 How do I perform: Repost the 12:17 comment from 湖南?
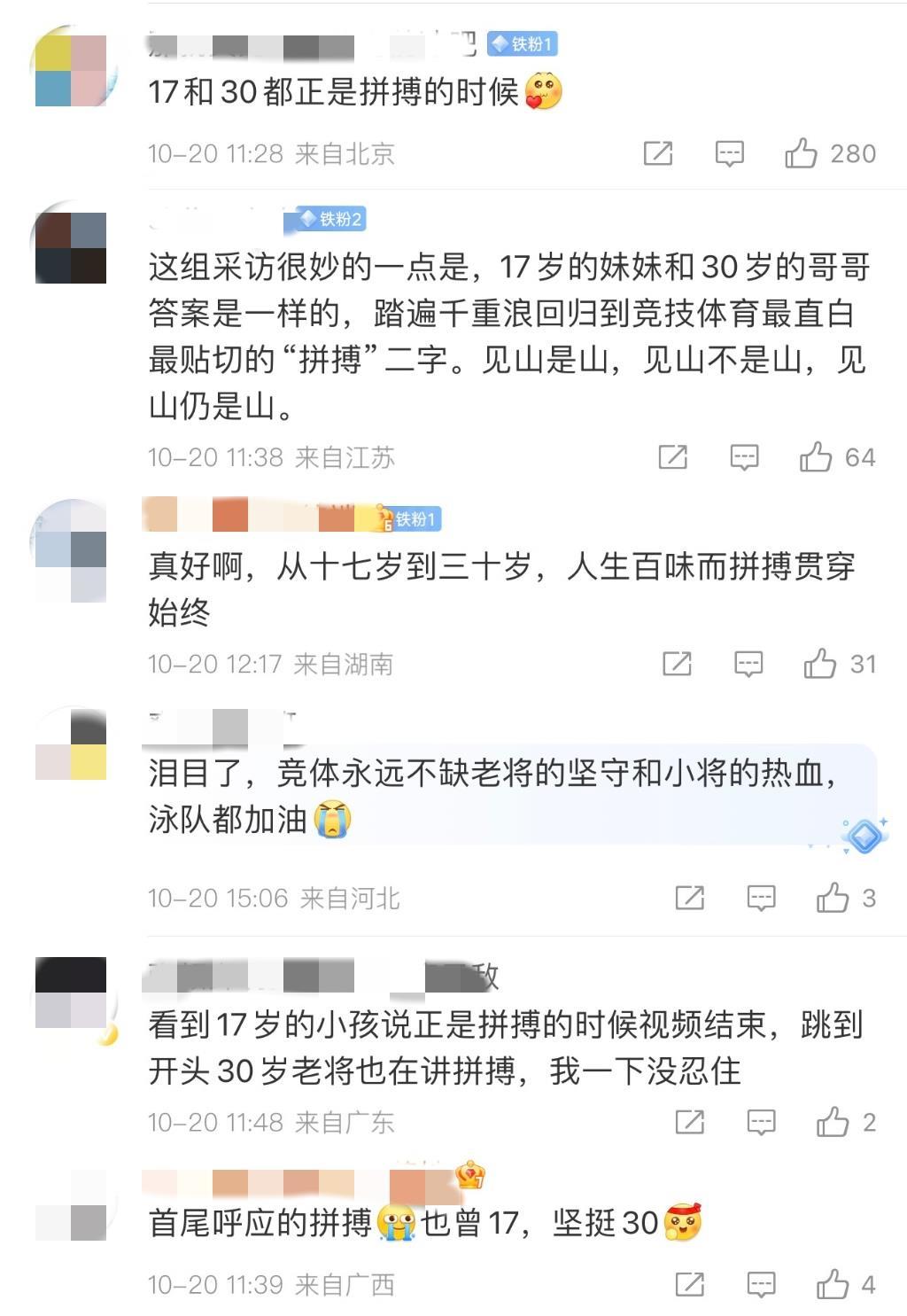pos(677,664)
